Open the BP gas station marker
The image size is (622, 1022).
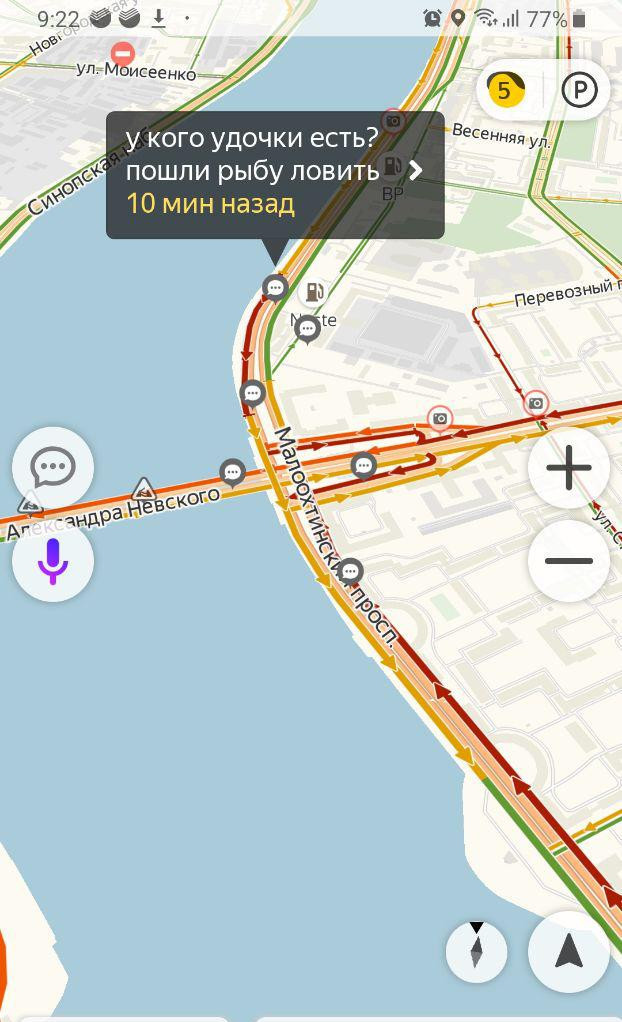(x=393, y=167)
